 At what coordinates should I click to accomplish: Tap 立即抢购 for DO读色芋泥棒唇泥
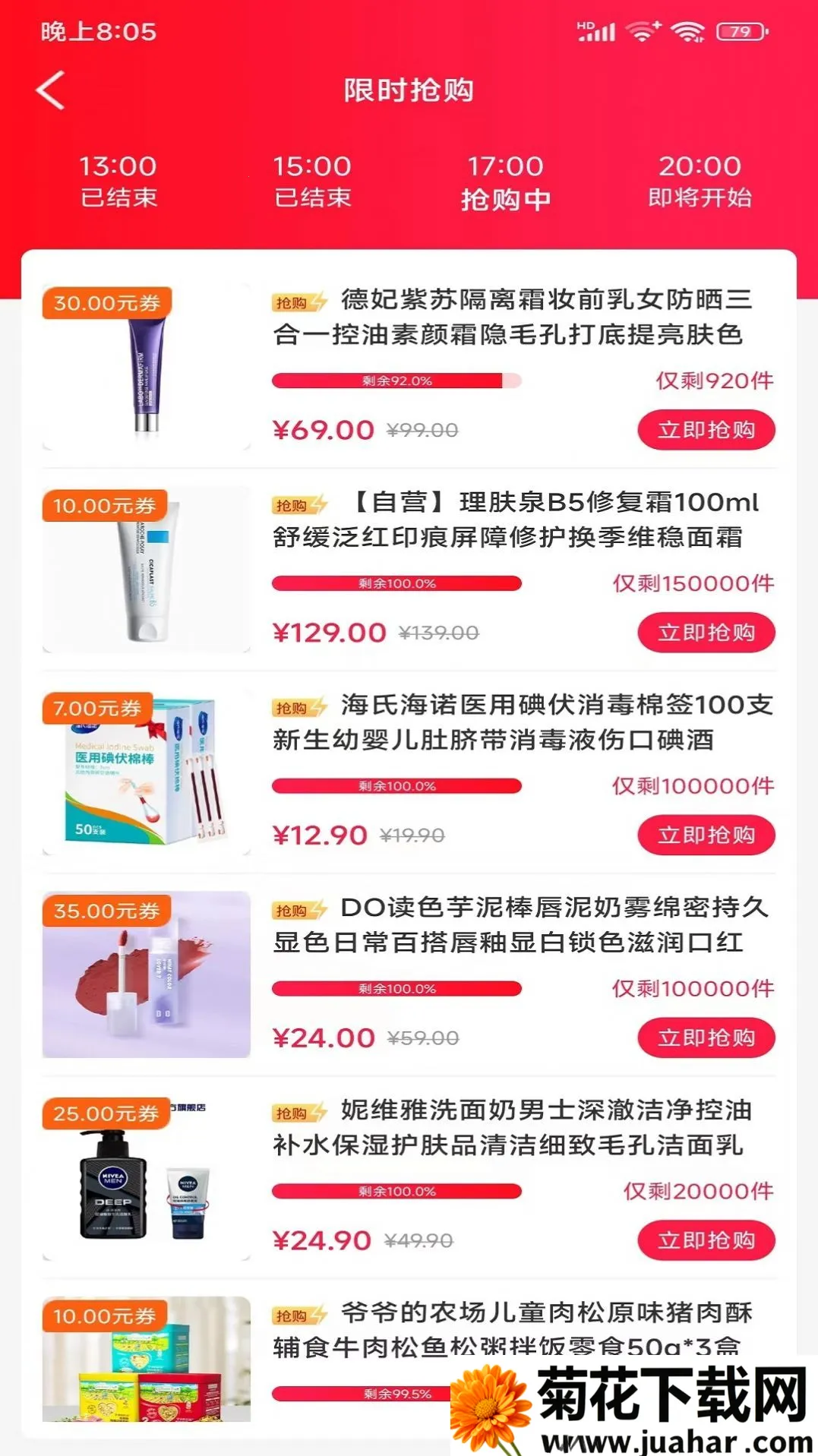tap(706, 1038)
